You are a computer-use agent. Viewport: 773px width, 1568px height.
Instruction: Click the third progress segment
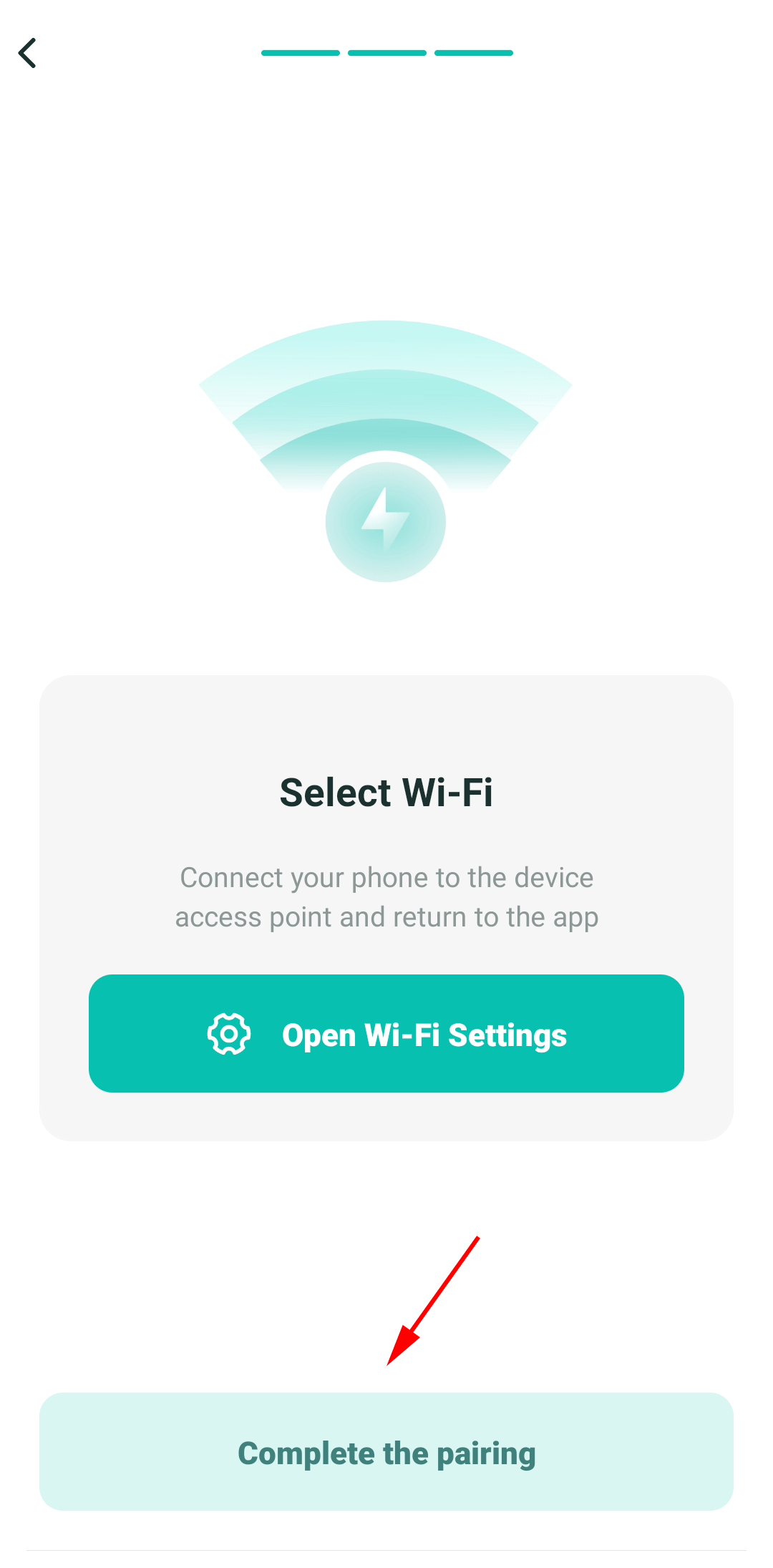click(473, 52)
